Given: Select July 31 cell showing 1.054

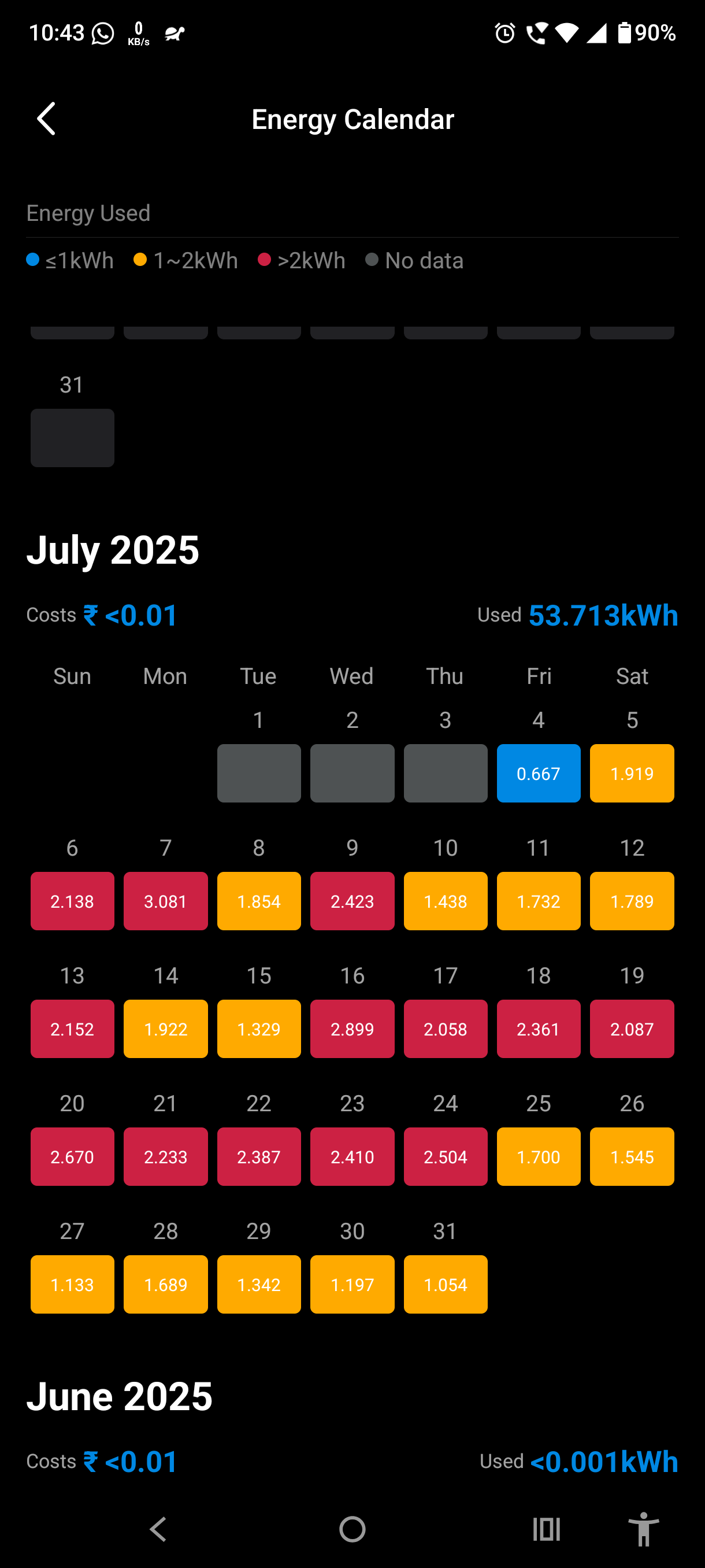Looking at the screenshot, I should coord(446,1284).
